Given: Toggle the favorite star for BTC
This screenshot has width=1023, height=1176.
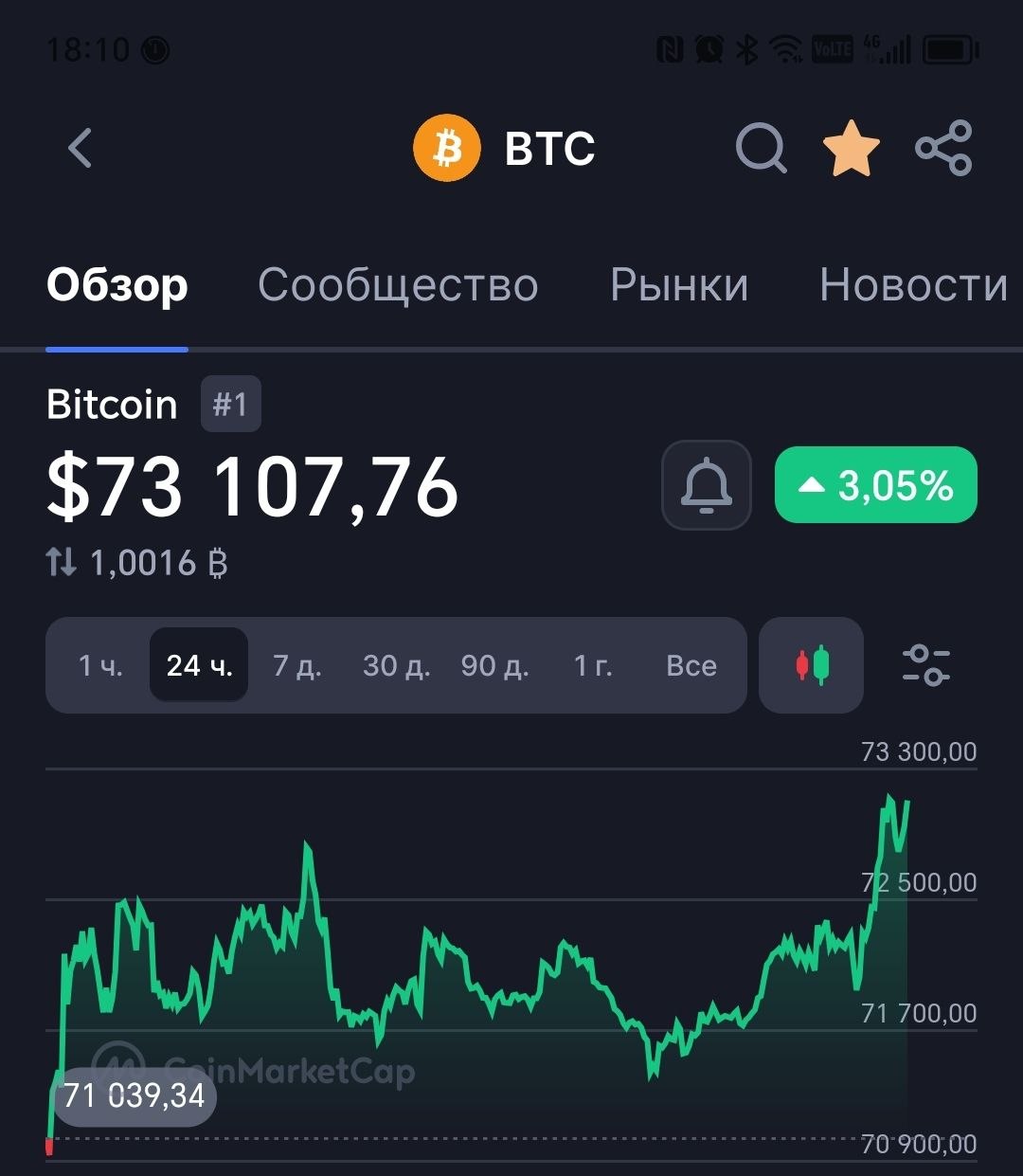Looking at the screenshot, I should click(851, 149).
